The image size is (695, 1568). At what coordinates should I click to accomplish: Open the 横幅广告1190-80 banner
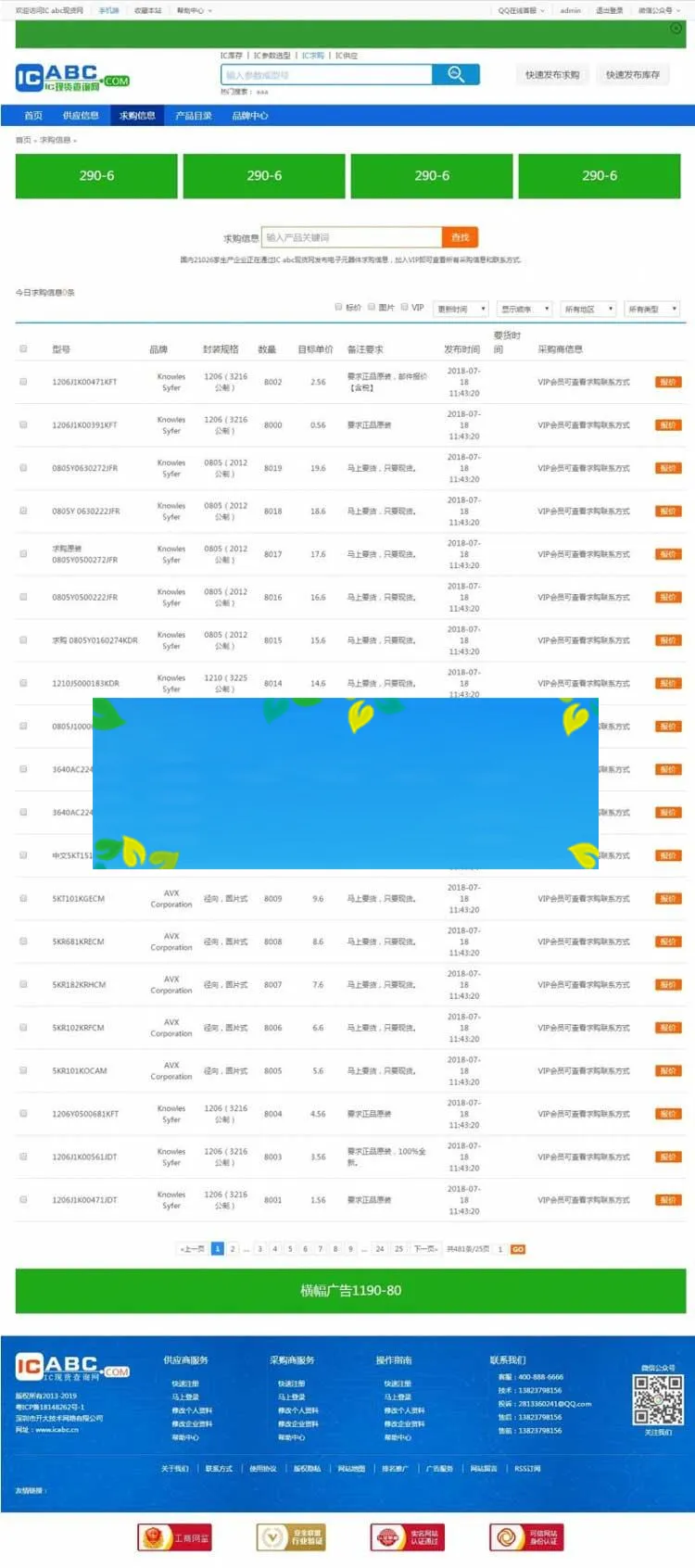point(350,1290)
